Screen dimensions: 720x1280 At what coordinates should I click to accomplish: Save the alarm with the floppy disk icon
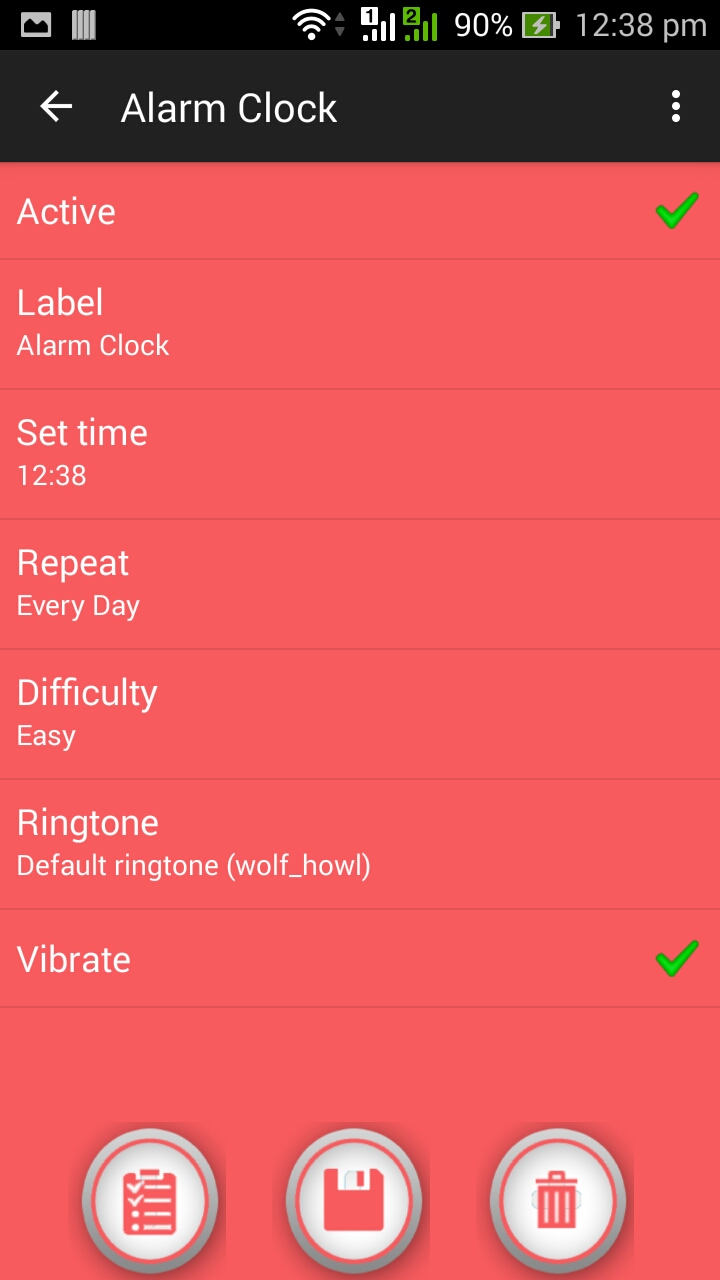point(353,1198)
